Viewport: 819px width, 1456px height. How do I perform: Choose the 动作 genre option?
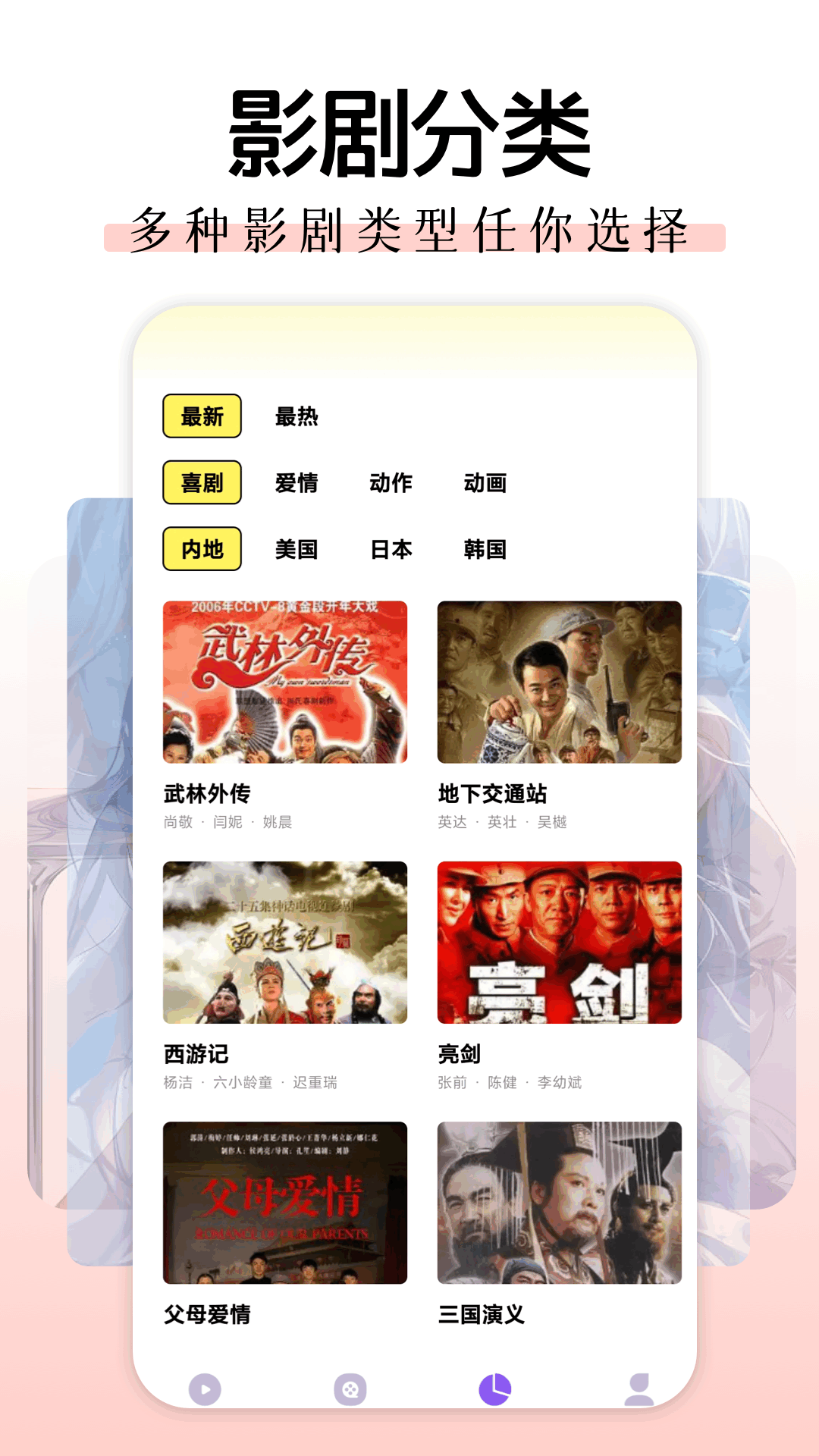coord(392,483)
